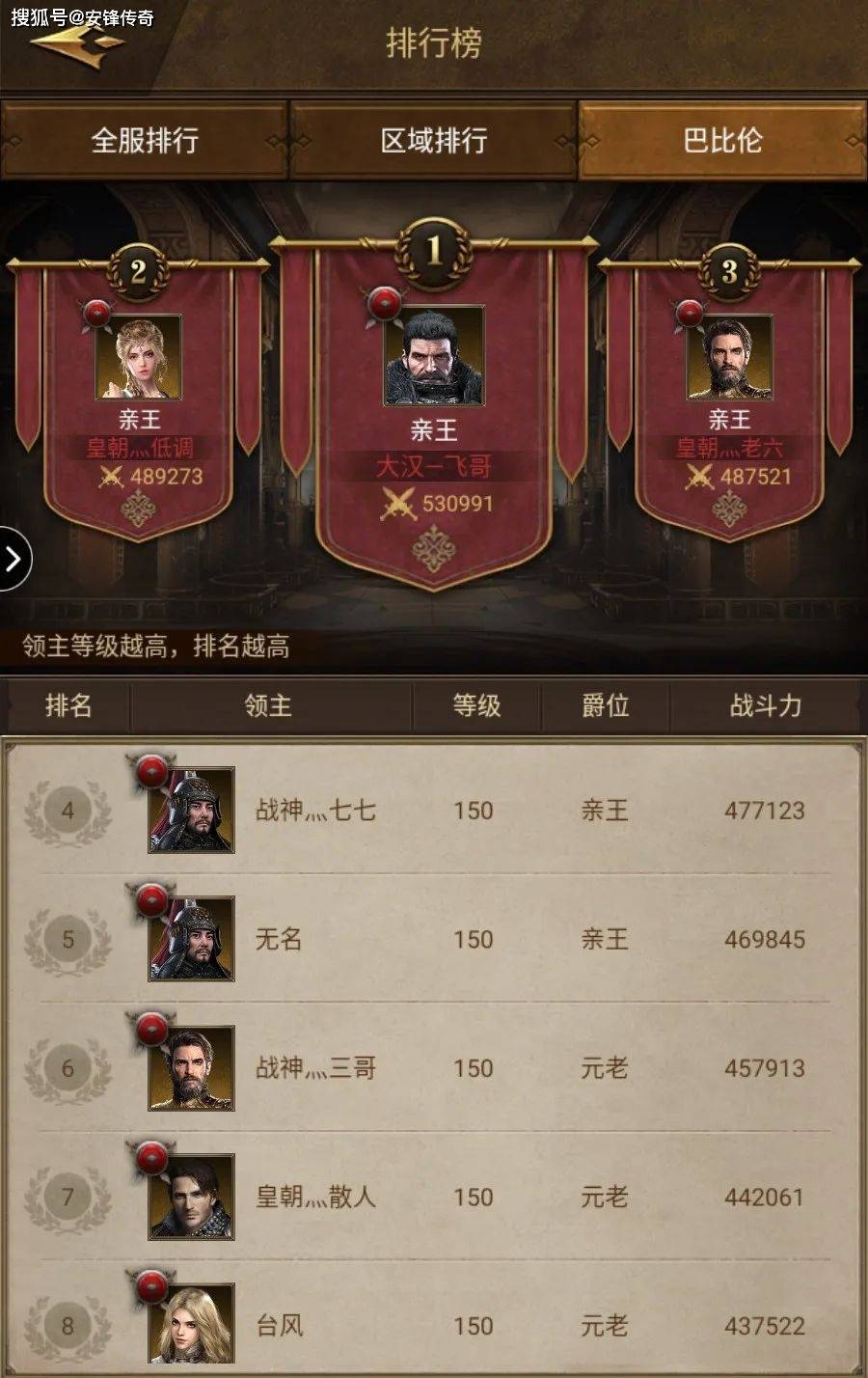Viewport: 868px width, 1378px height.
Task: Open the row for 无名
Action: coord(434,939)
